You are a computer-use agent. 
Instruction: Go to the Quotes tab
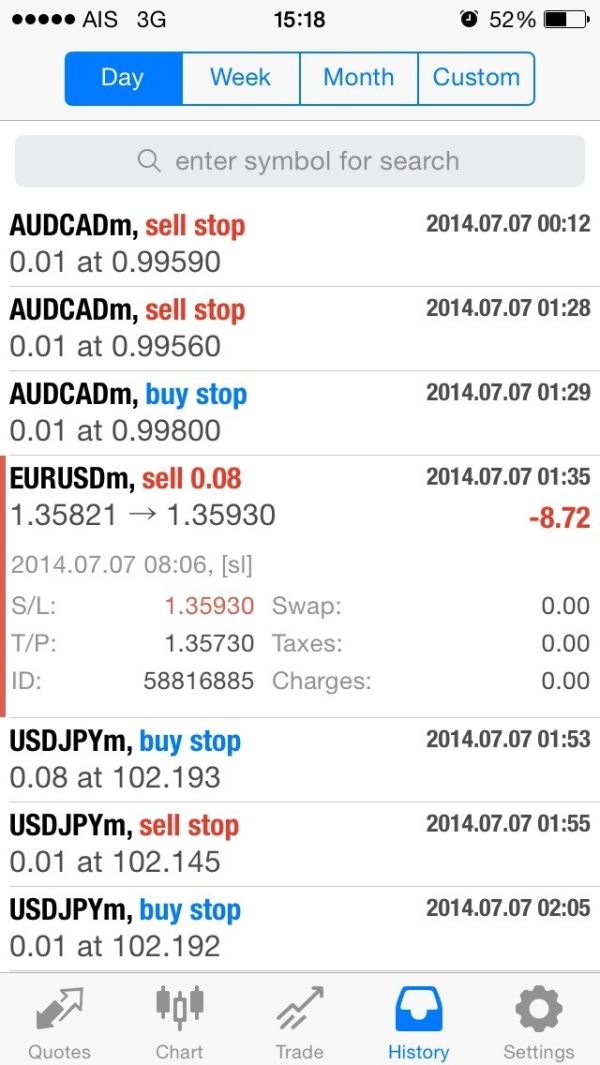pyautogui.click(x=59, y=1022)
